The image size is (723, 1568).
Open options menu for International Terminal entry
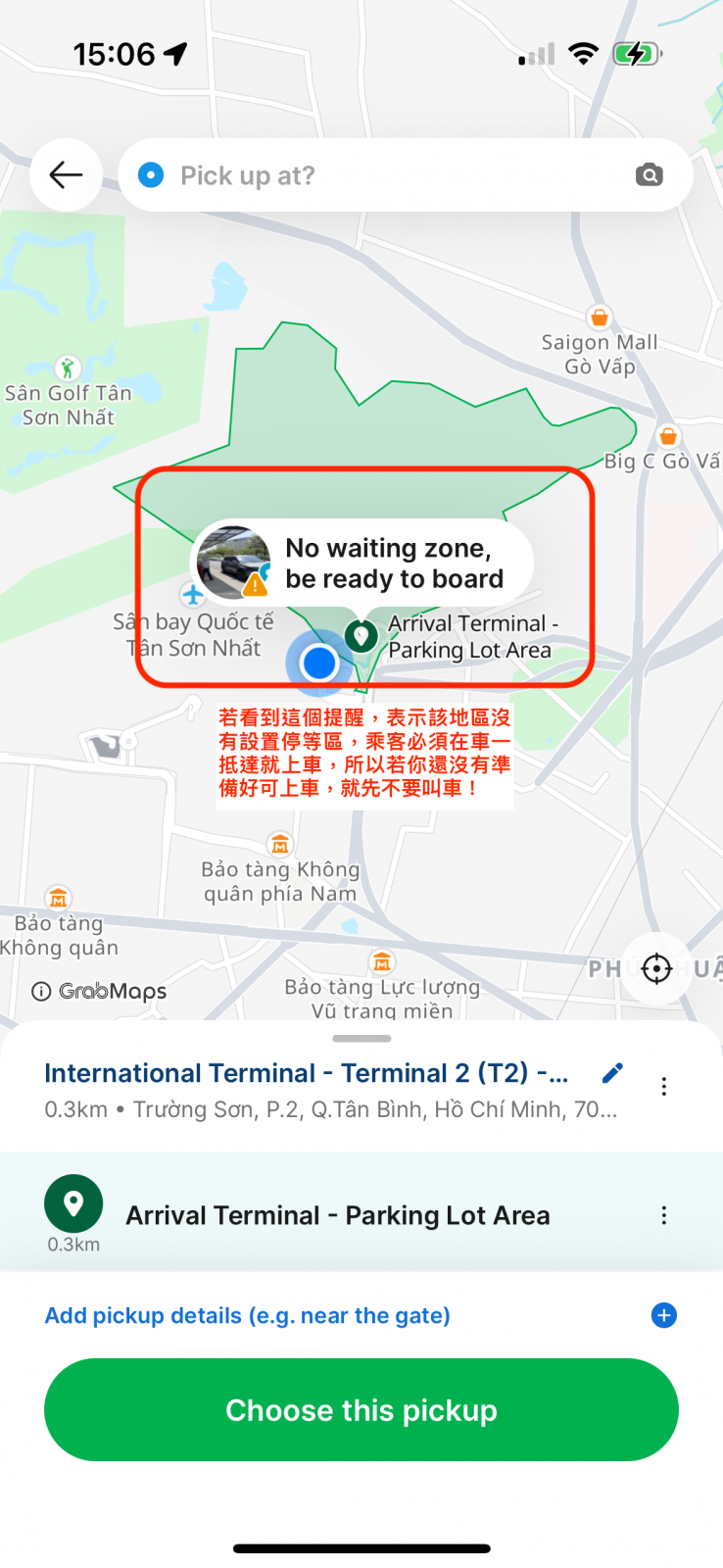tap(664, 1086)
